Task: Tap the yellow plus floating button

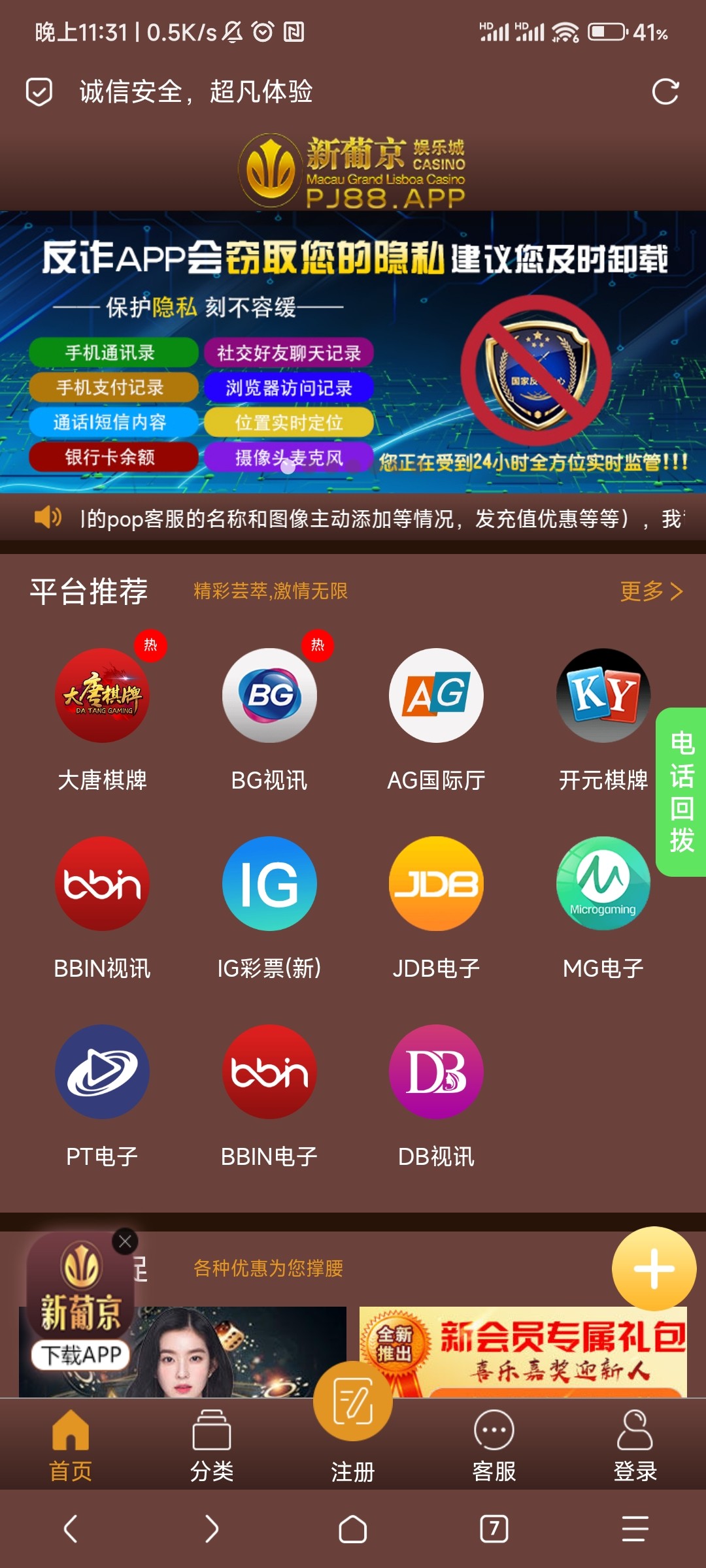Action: click(x=654, y=1269)
